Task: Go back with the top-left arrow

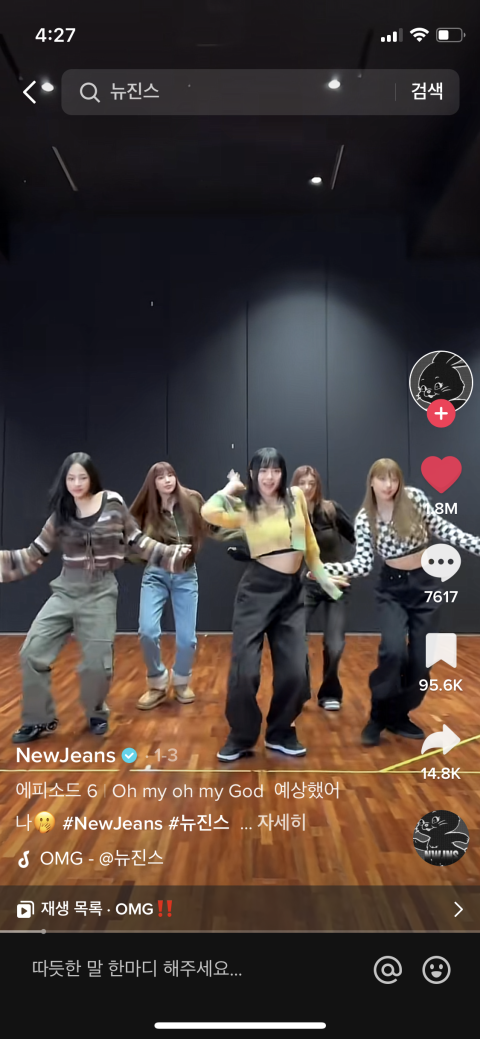Action: click(29, 92)
